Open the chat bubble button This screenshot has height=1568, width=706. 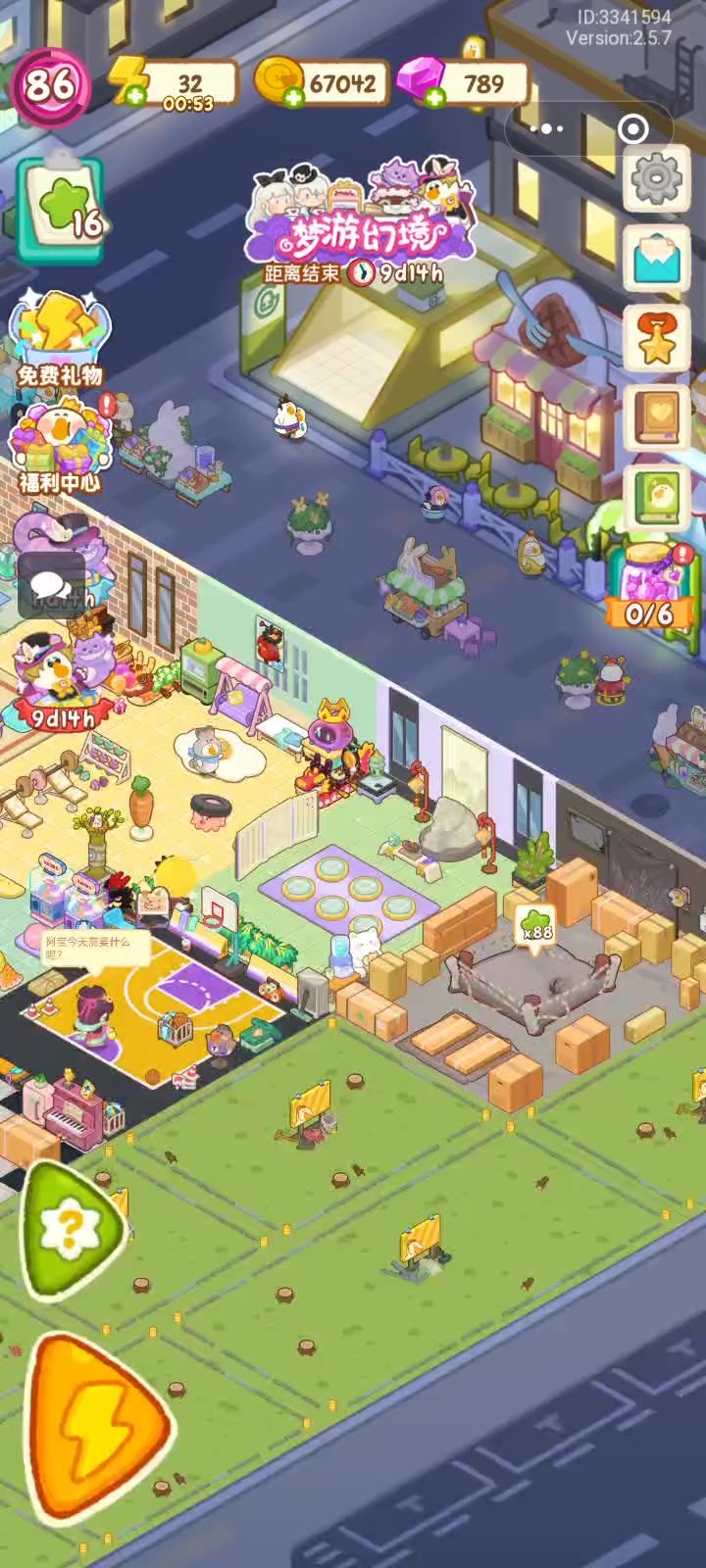[51, 586]
